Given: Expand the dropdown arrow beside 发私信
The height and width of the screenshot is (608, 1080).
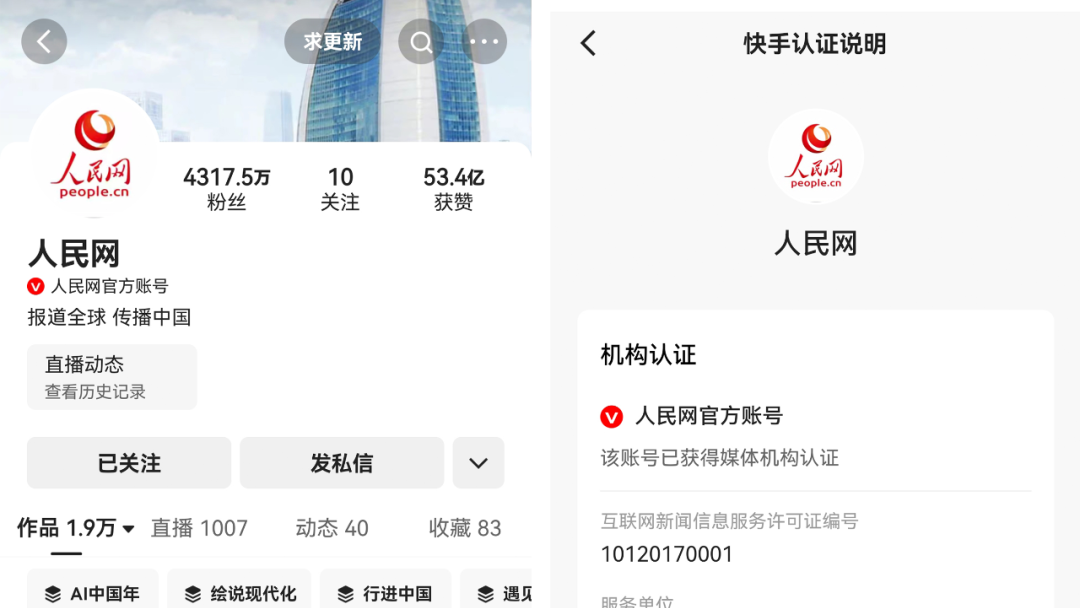Looking at the screenshot, I should pos(478,463).
